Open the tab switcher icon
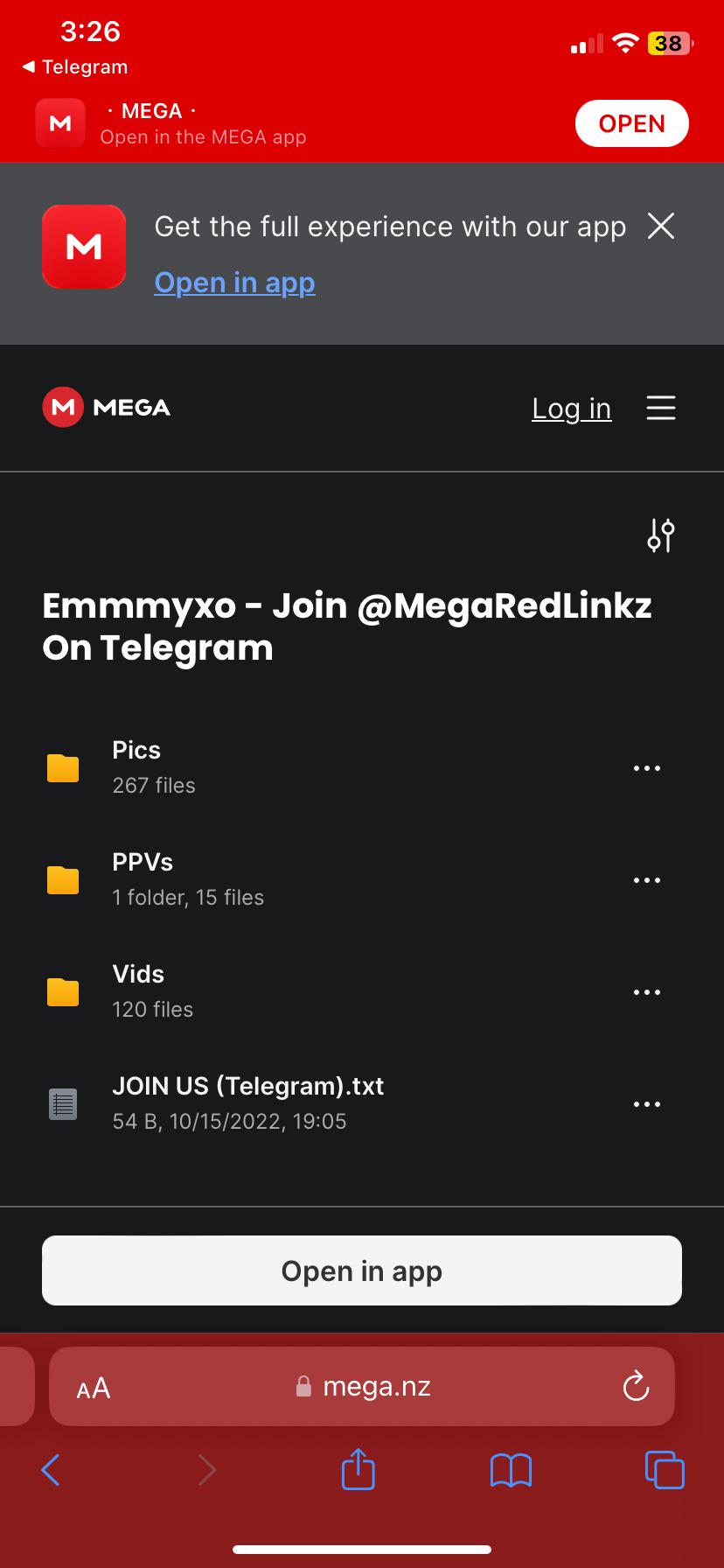The width and height of the screenshot is (724, 1568). coord(665,1470)
